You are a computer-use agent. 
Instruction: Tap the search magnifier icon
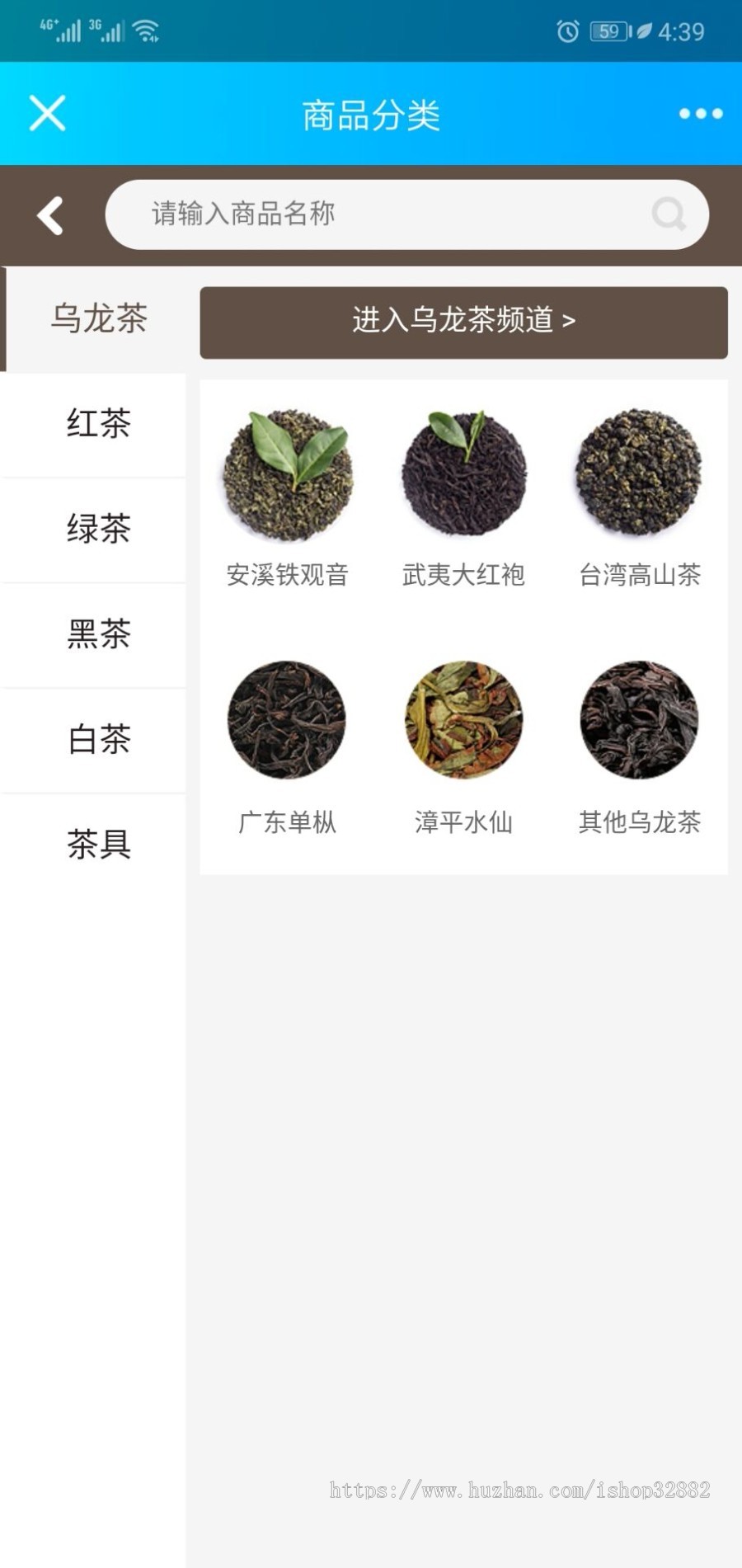tap(669, 214)
